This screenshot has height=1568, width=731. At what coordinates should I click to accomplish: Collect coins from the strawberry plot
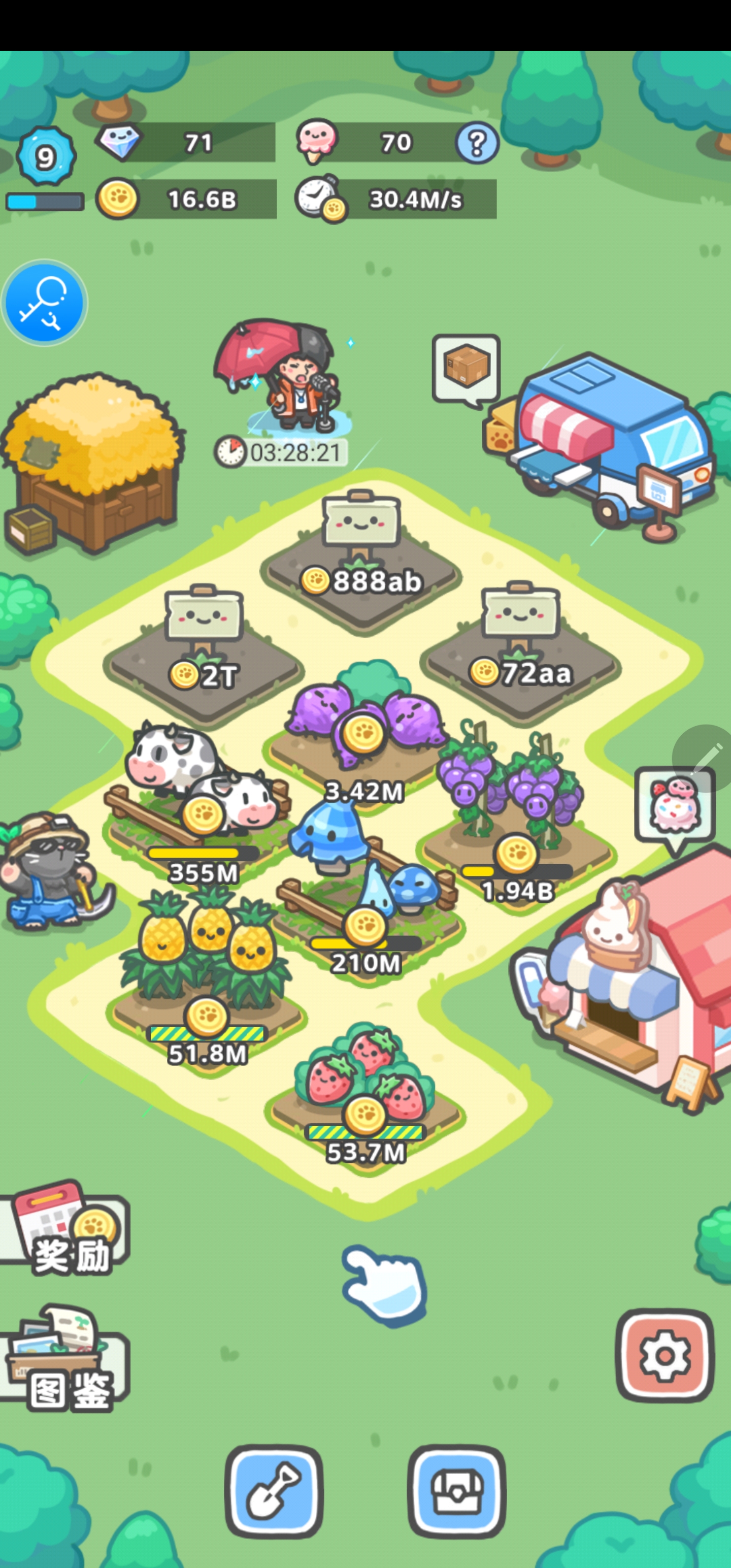[364, 1115]
